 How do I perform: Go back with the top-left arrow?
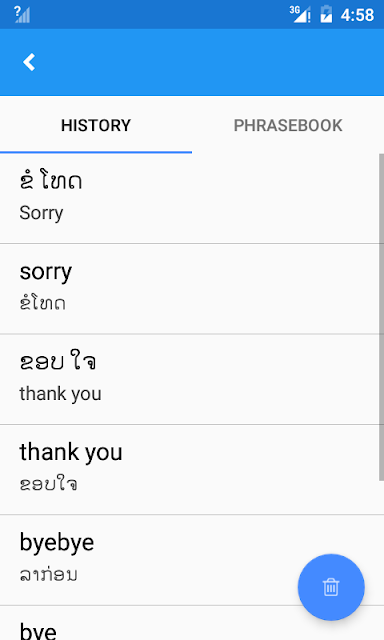tap(29, 62)
